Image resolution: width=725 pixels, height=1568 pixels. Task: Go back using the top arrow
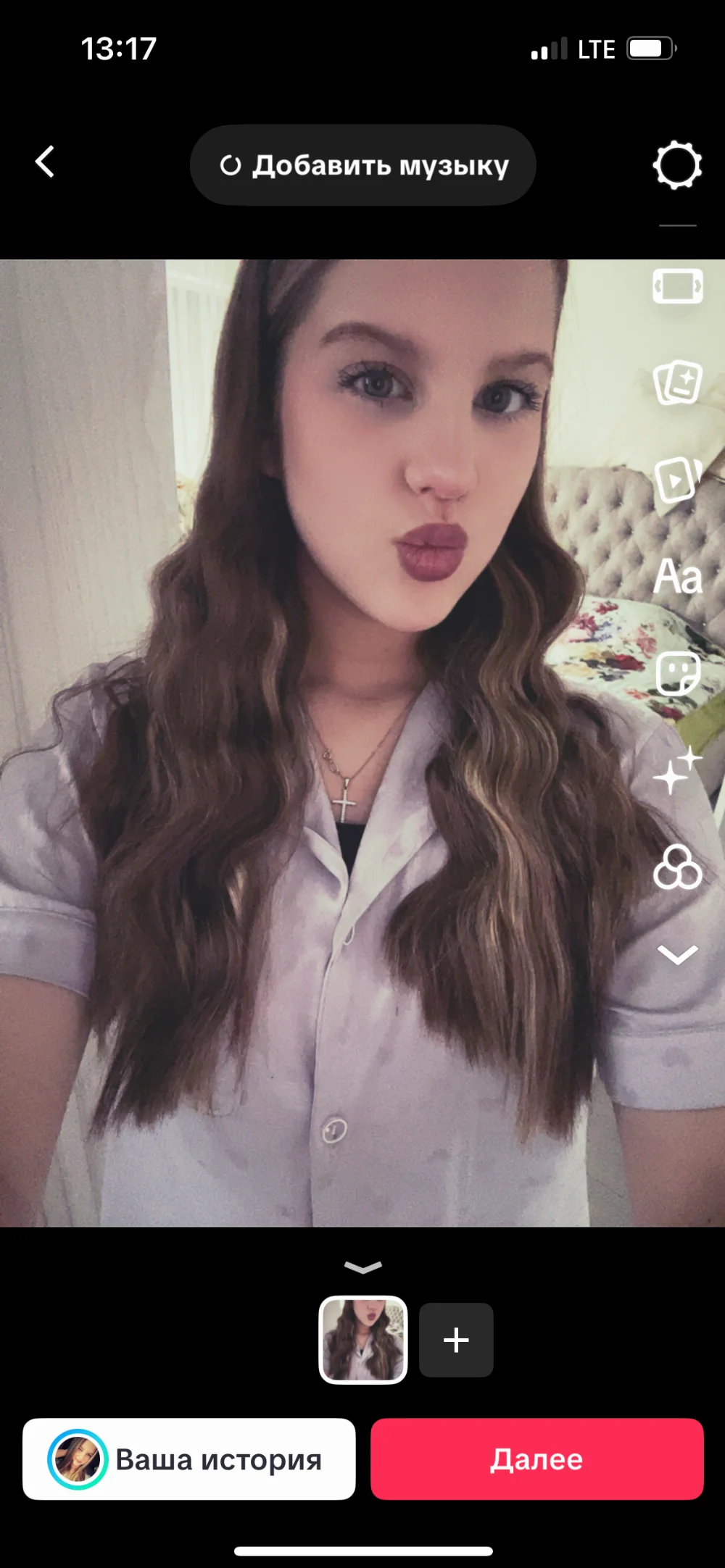pos(45,162)
